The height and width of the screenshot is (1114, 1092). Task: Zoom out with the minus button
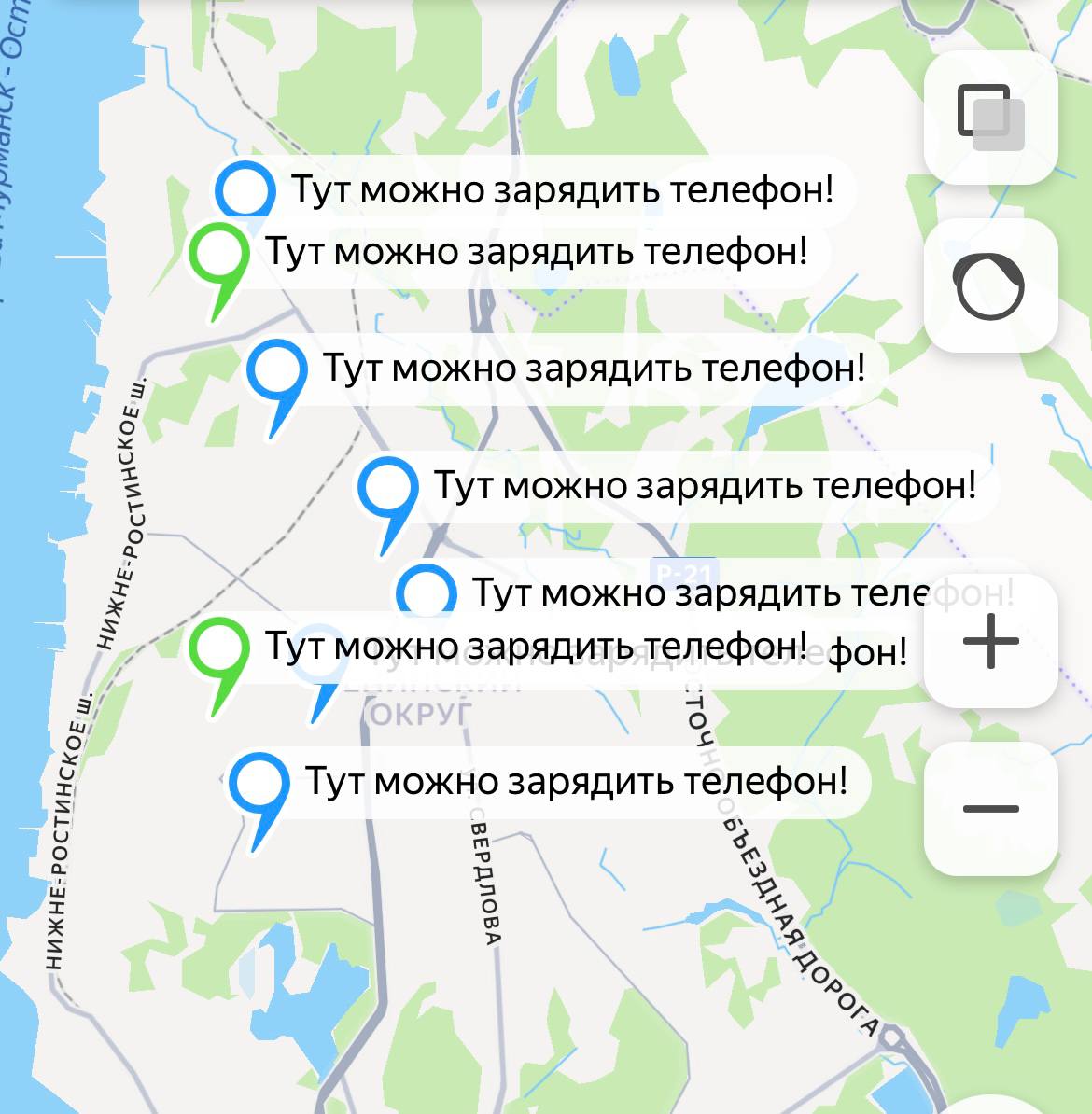tap(990, 808)
